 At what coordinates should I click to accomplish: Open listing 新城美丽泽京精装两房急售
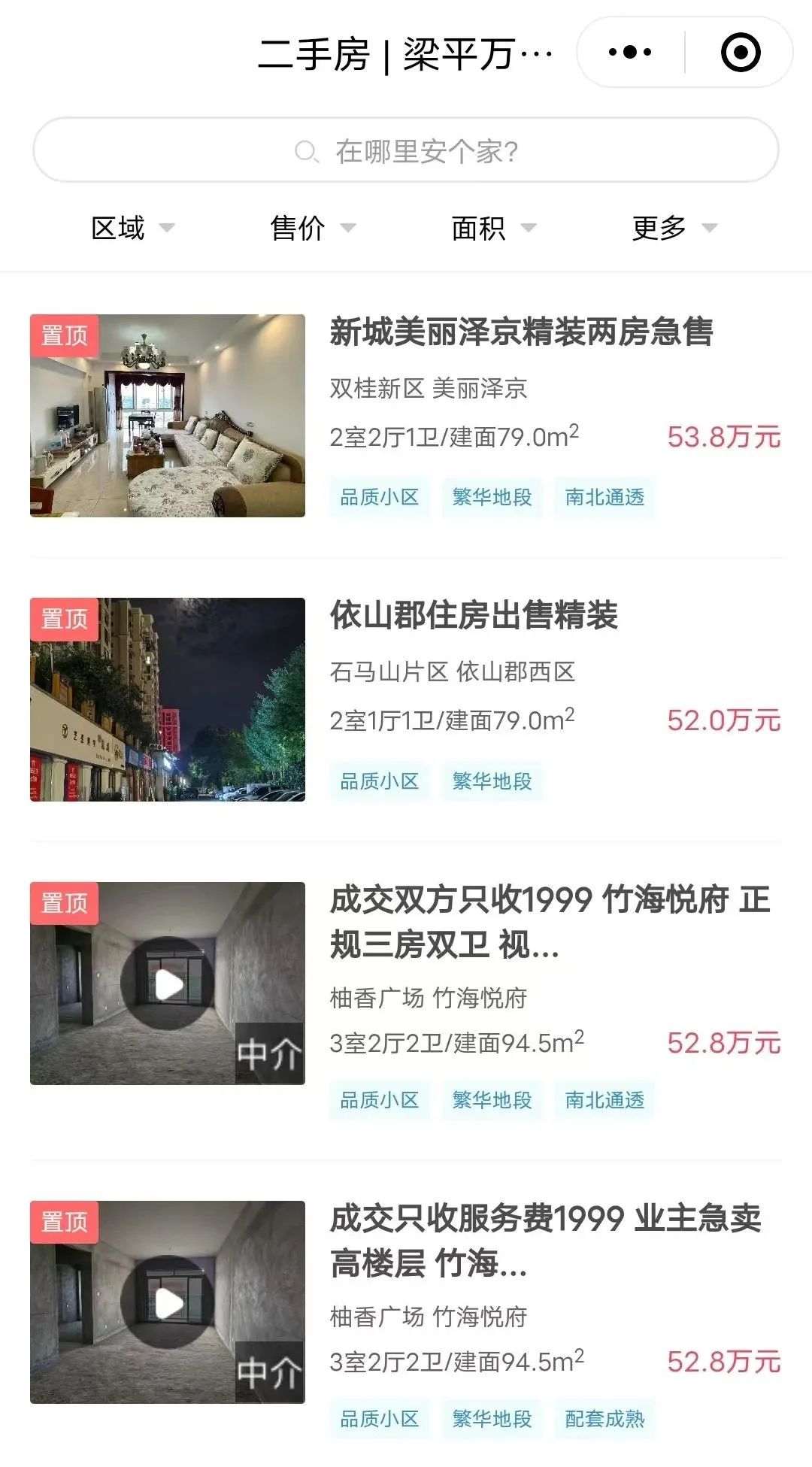click(521, 332)
